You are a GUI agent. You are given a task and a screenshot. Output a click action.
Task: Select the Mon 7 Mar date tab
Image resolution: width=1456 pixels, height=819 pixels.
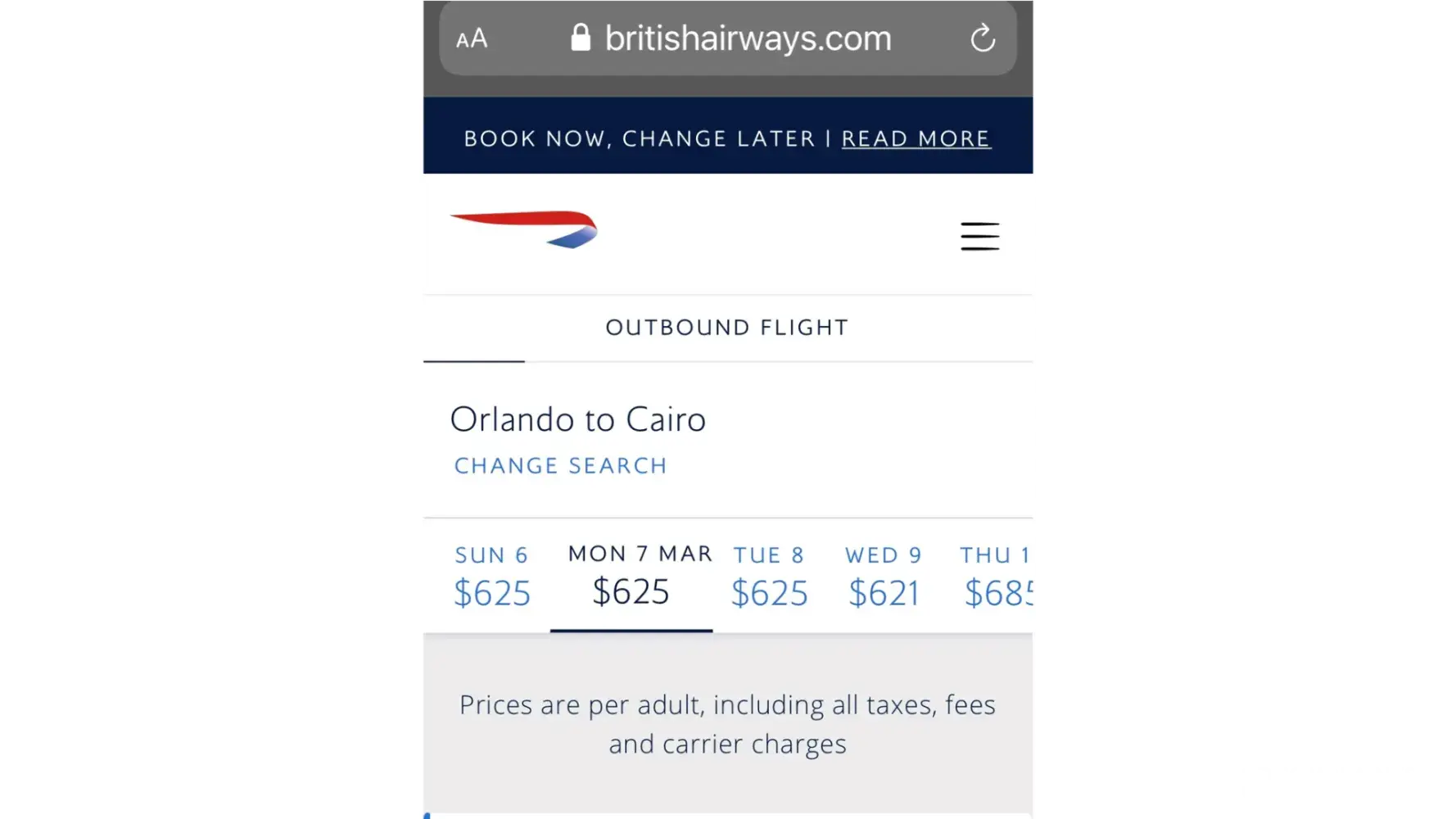click(631, 576)
